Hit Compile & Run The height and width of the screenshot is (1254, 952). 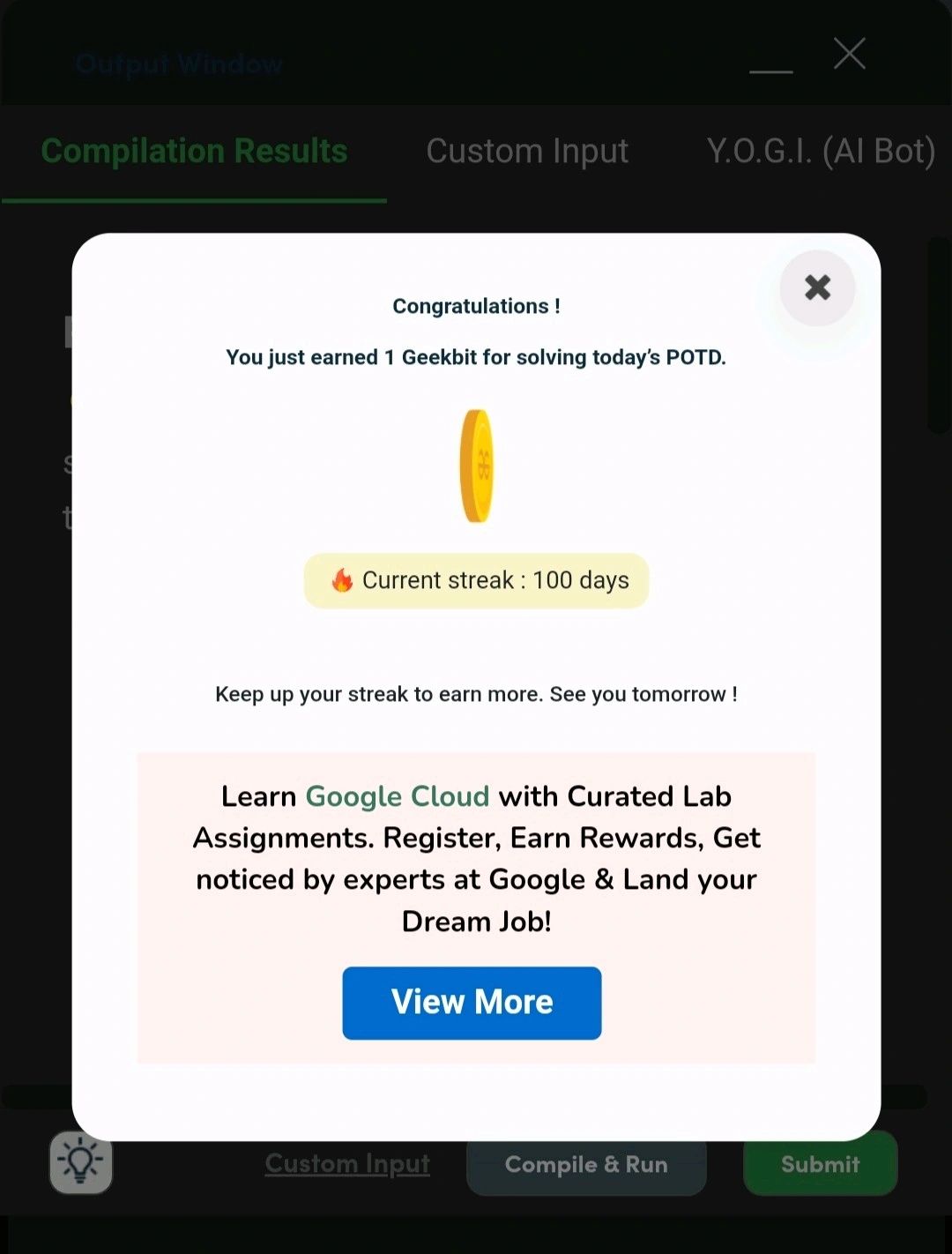pyautogui.click(x=586, y=1165)
